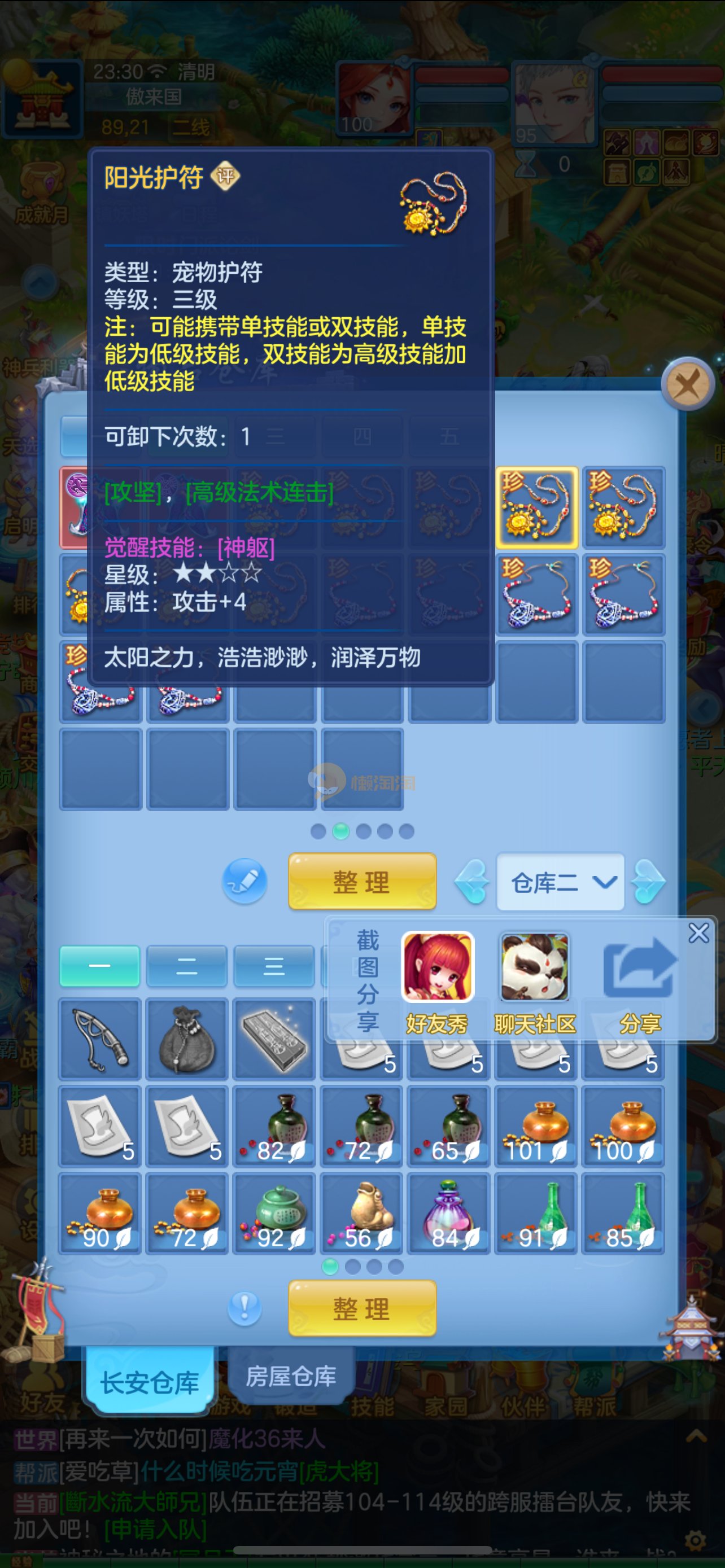
Task: Go to the previous warehouse
Action: coord(473,882)
